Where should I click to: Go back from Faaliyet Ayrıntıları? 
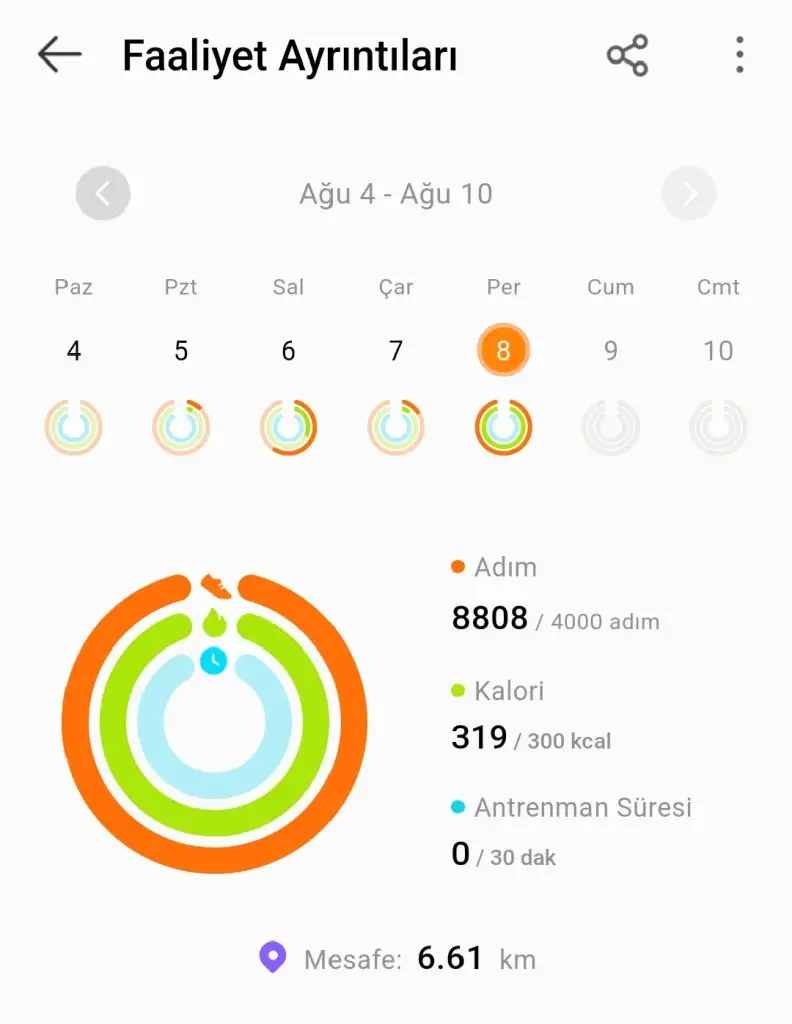tap(59, 56)
